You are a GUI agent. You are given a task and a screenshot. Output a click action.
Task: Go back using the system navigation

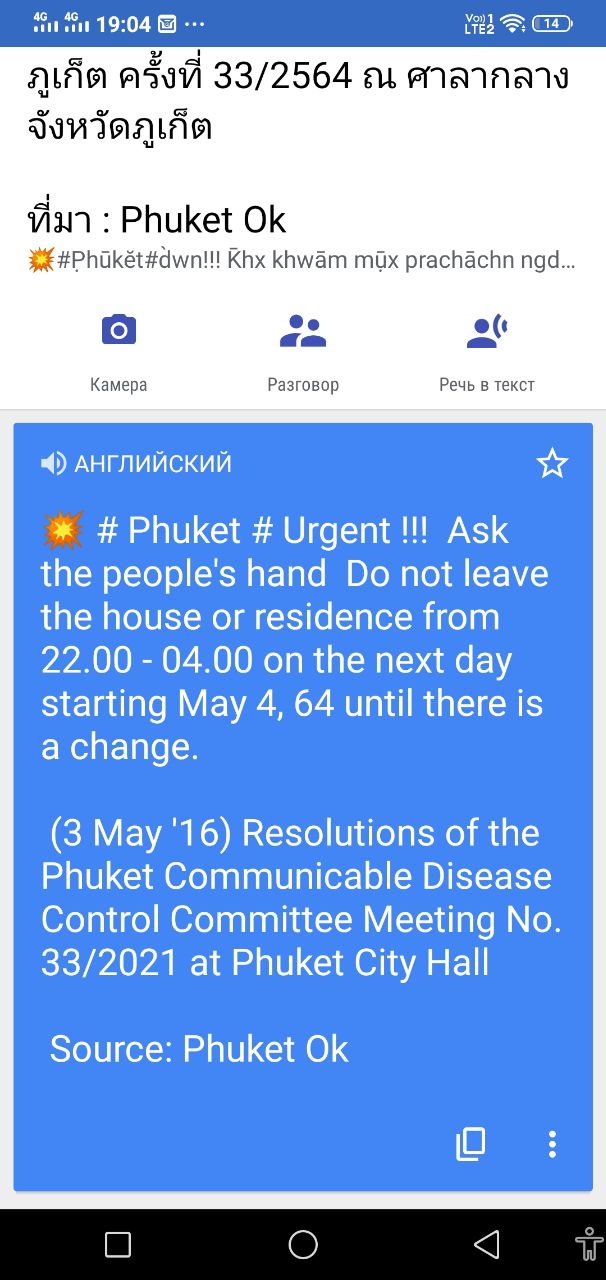pyautogui.click(x=487, y=1244)
